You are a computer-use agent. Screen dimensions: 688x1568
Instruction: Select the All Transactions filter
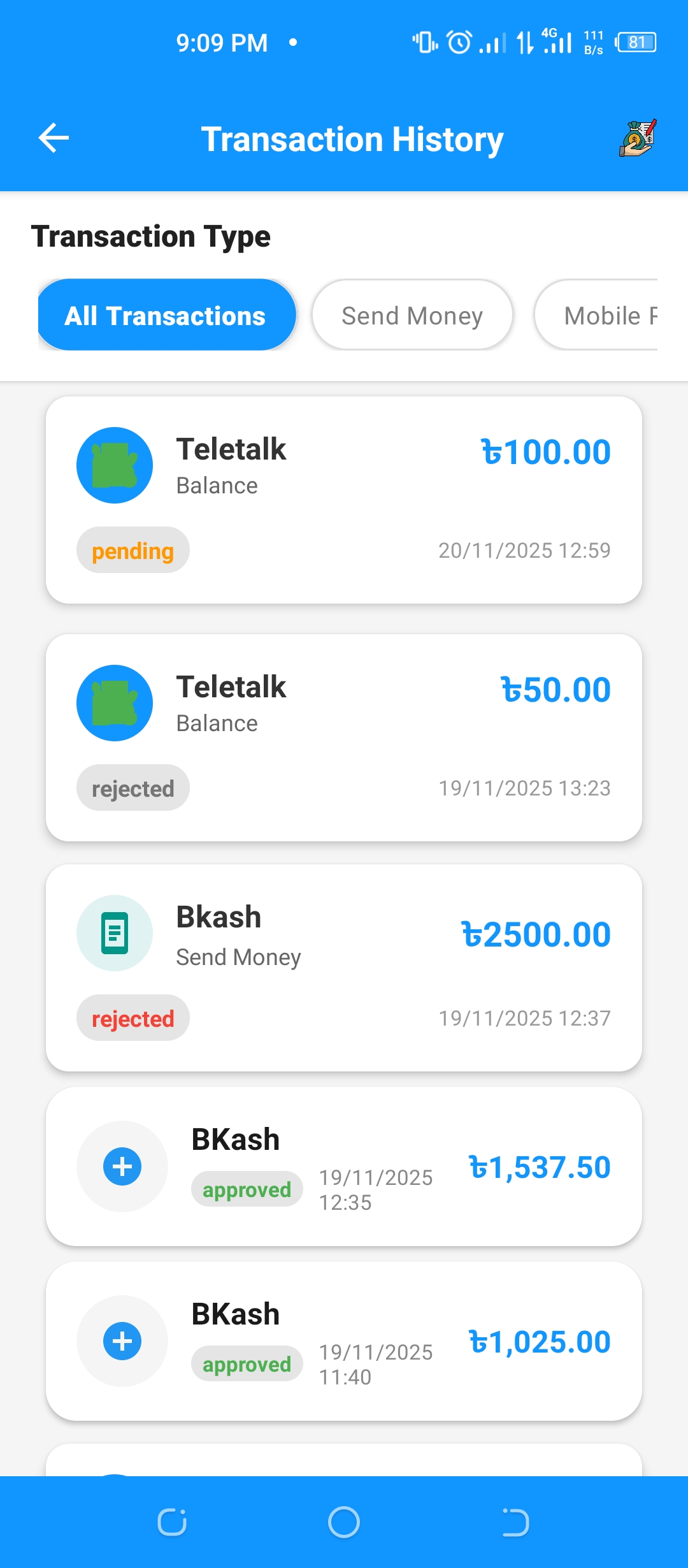pos(167,315)
